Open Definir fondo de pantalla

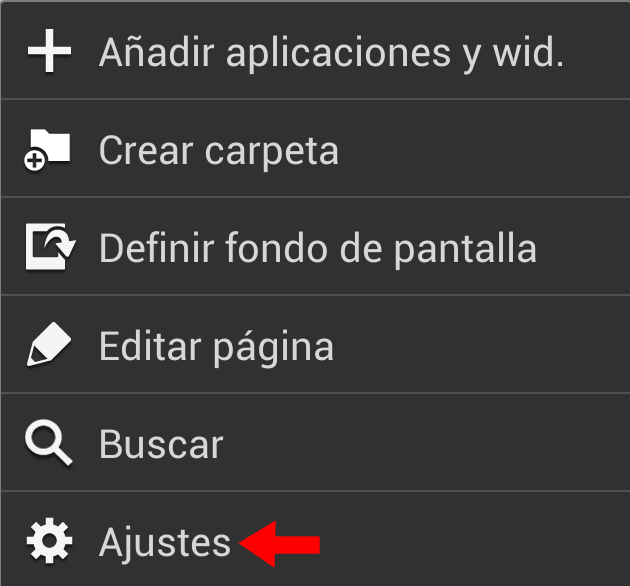(x=315, y=247)
